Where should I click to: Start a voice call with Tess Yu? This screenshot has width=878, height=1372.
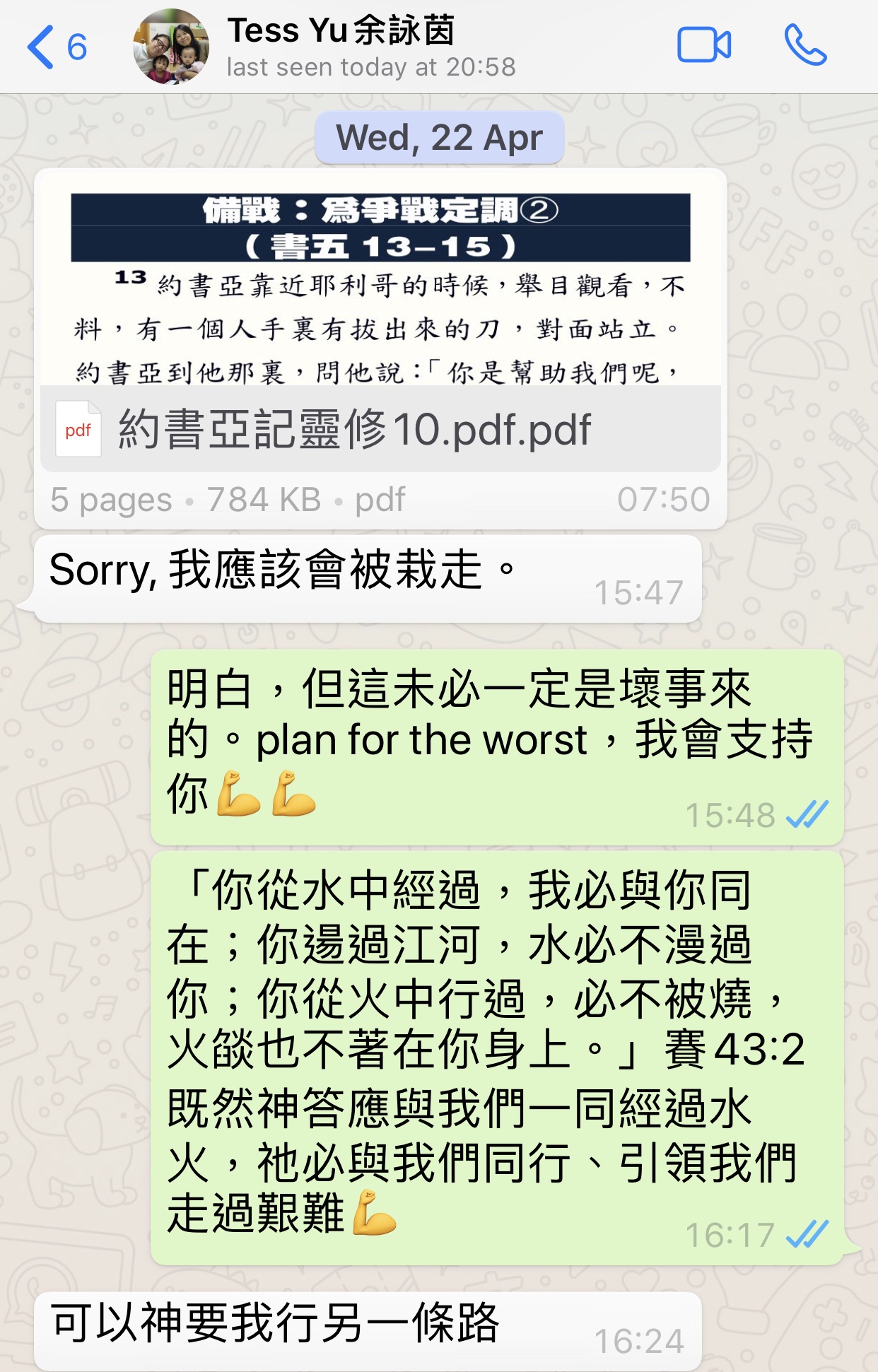[805, 46]
